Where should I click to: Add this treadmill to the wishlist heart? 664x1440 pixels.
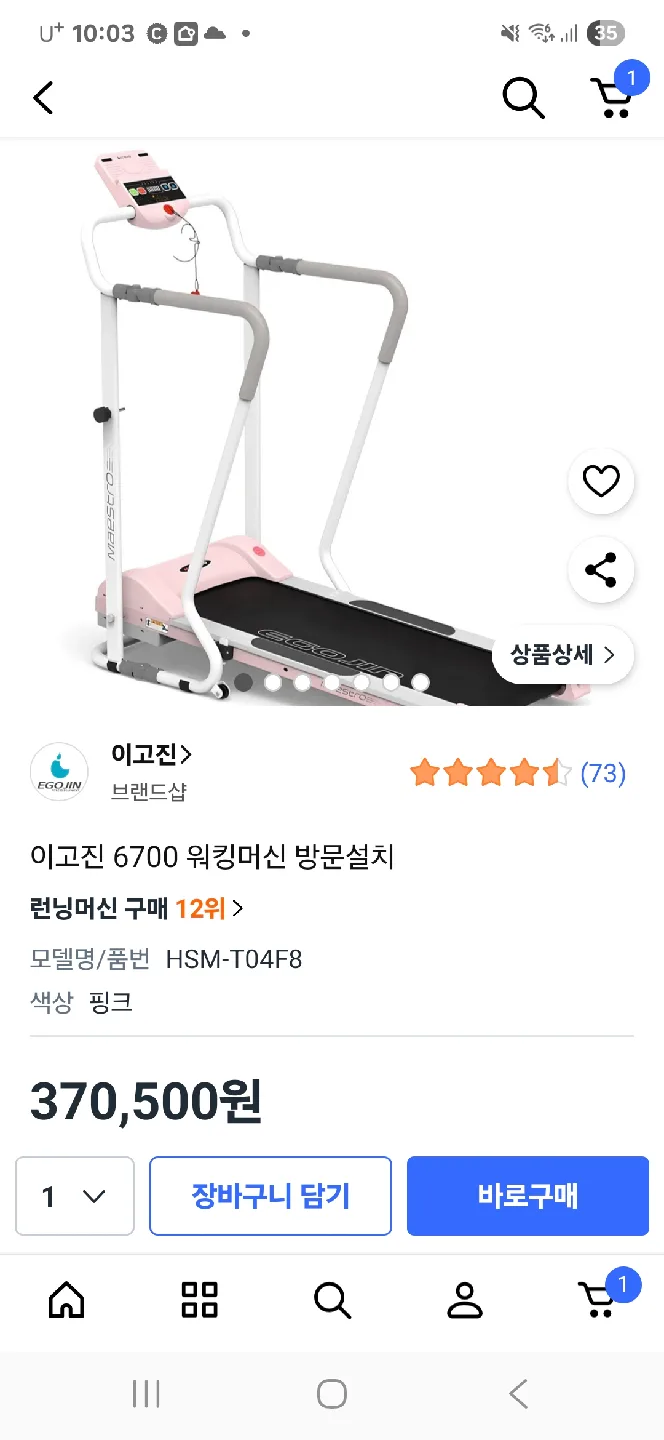601,482
